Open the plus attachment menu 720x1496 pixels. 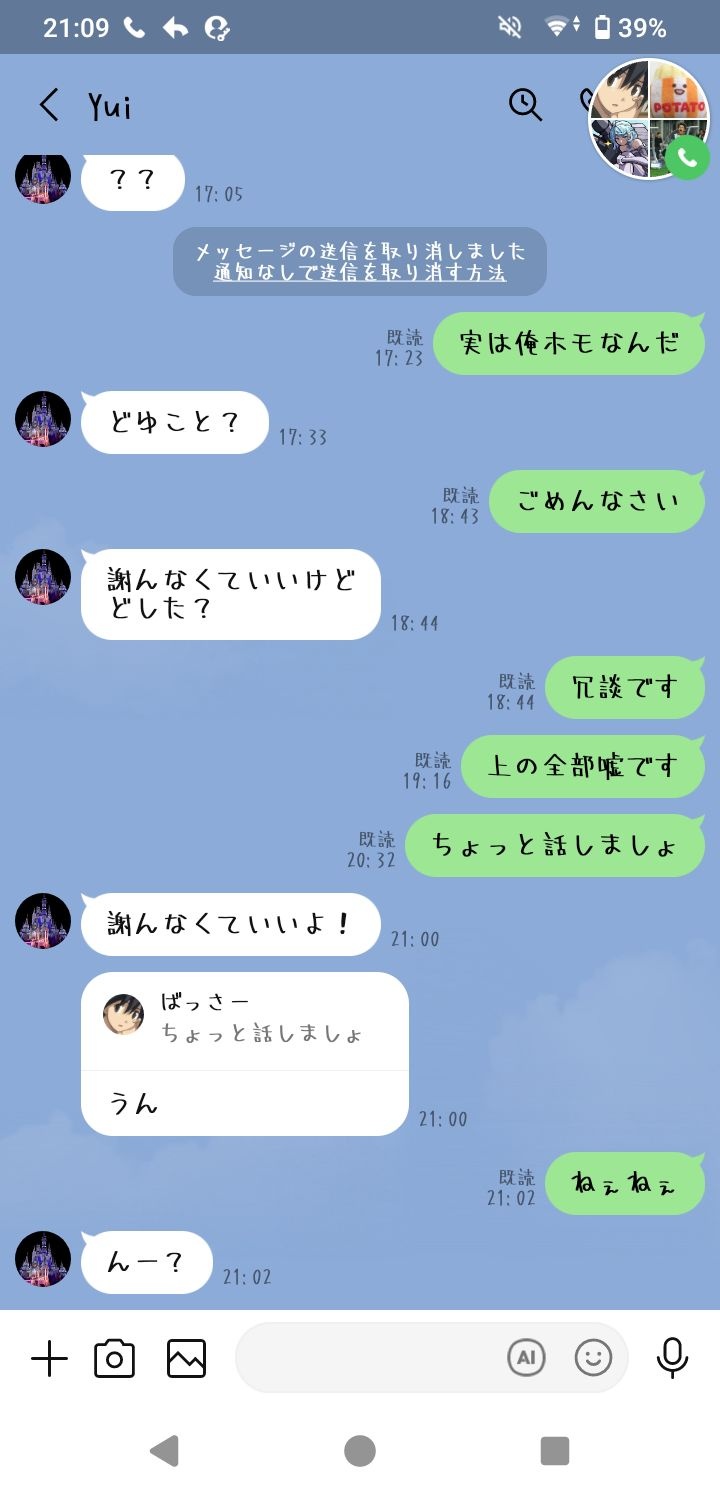point(49,1359)
